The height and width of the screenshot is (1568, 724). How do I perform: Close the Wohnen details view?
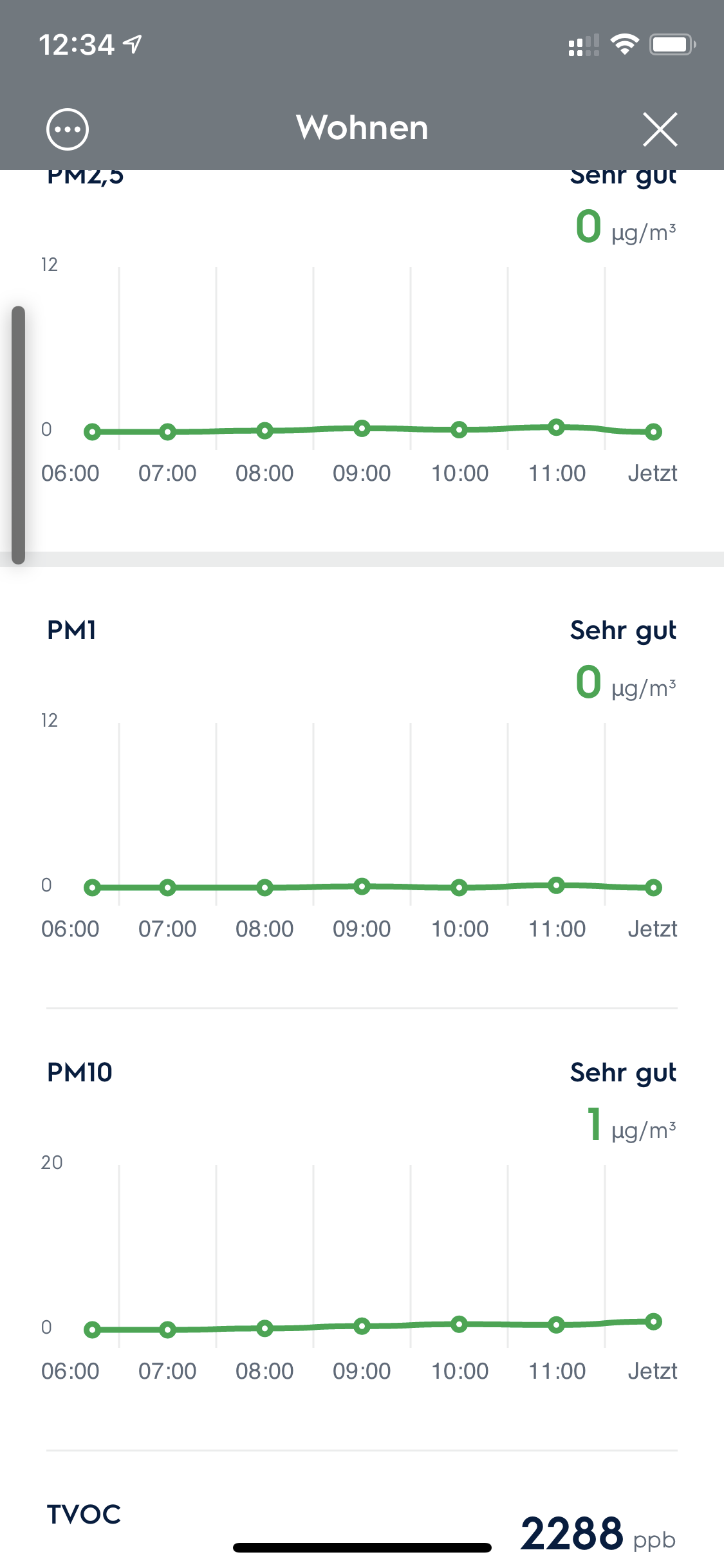pyautogui.click(x=660, y=129)
